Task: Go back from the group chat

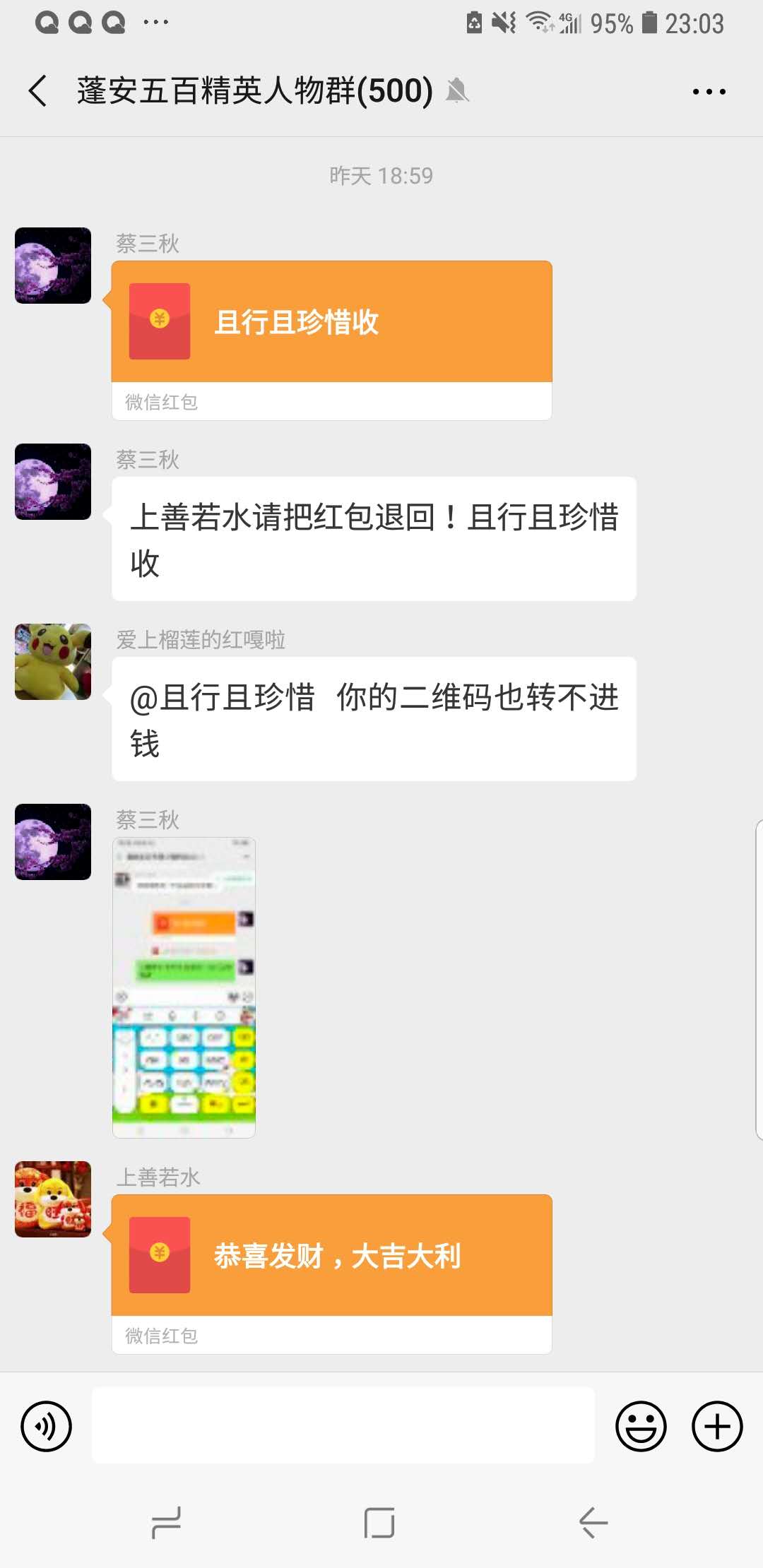Action: click(x=38, y=91)
